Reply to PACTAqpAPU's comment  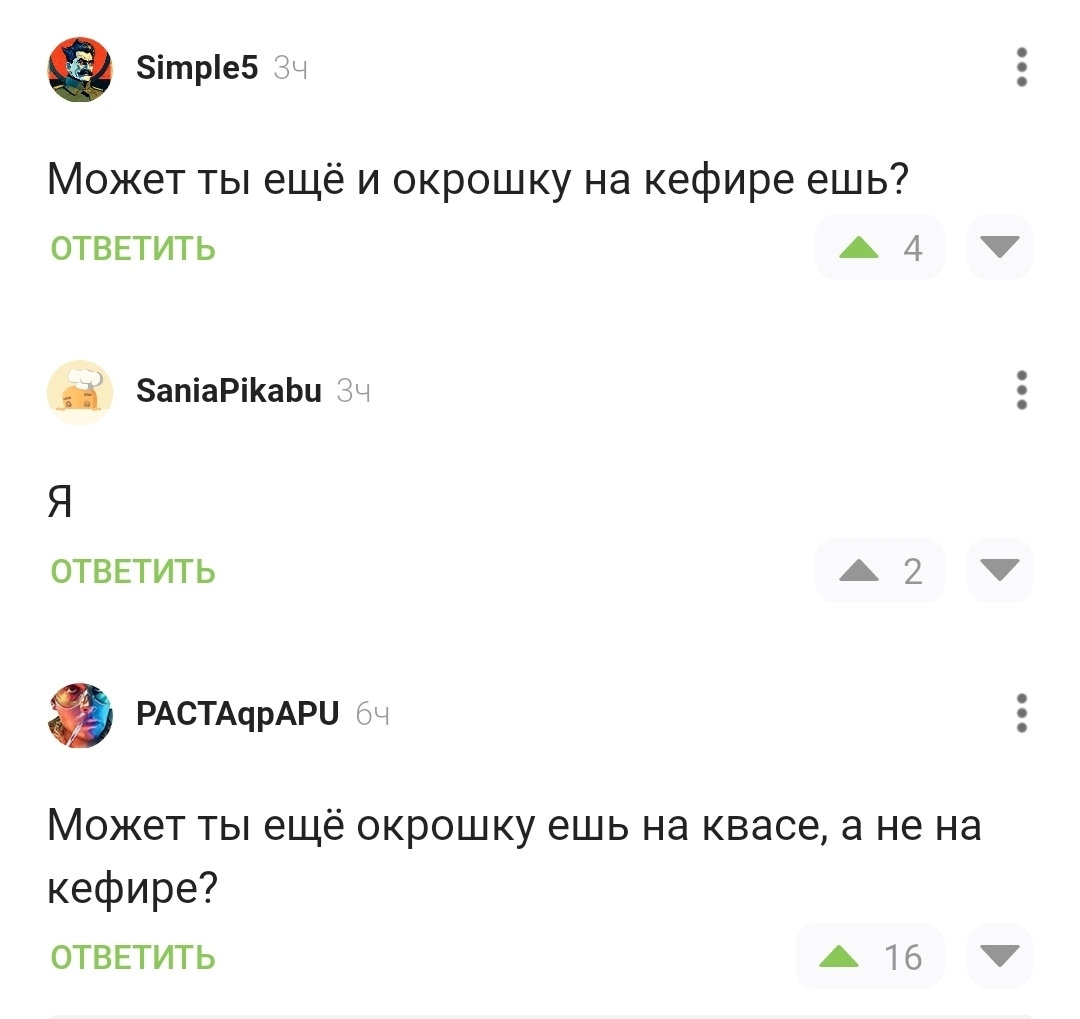(x=133, y=957)
